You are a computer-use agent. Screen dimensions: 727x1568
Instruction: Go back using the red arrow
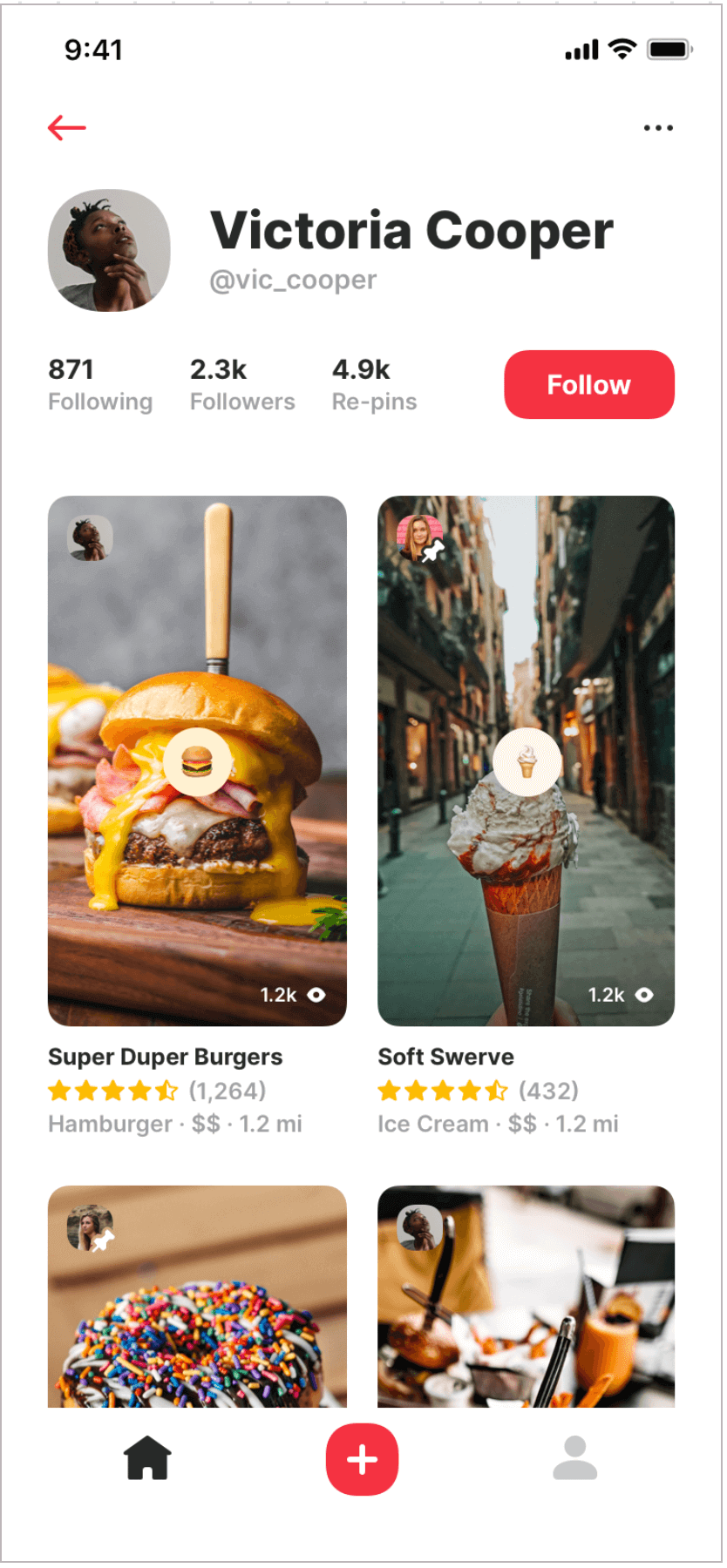point(66,128)
